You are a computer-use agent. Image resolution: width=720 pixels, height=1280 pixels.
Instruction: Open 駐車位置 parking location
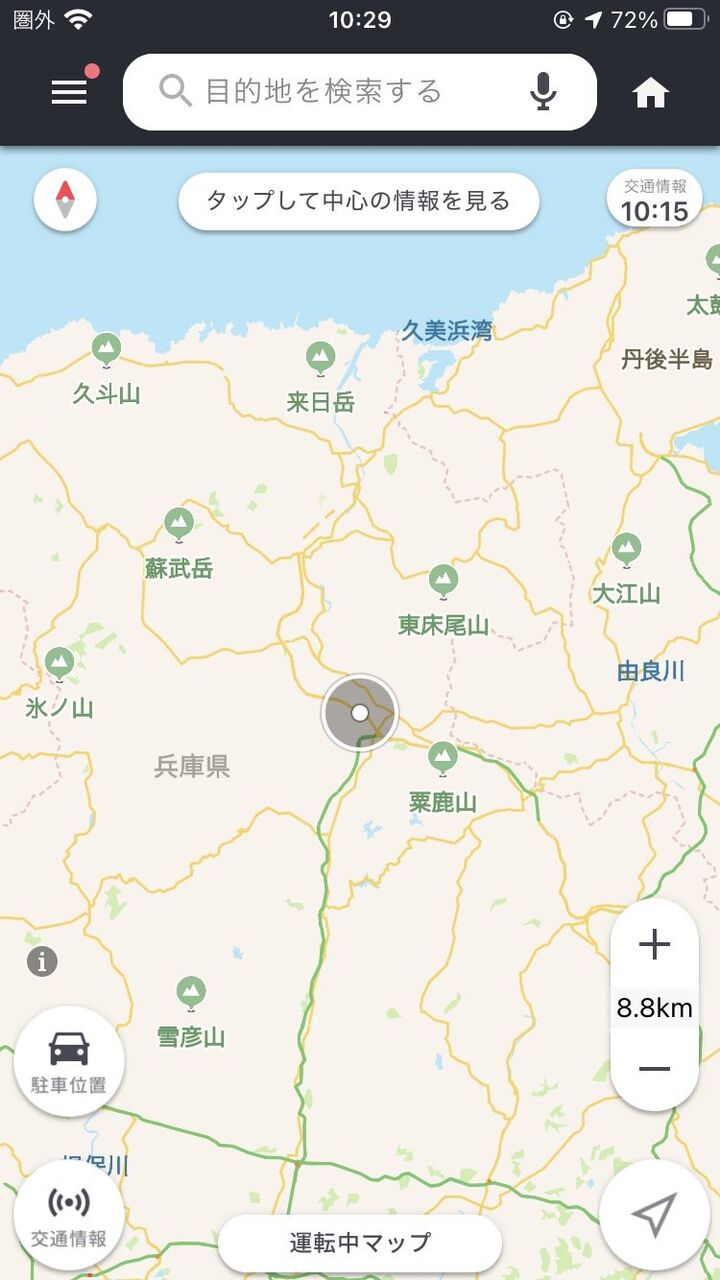coord(69,1061)
